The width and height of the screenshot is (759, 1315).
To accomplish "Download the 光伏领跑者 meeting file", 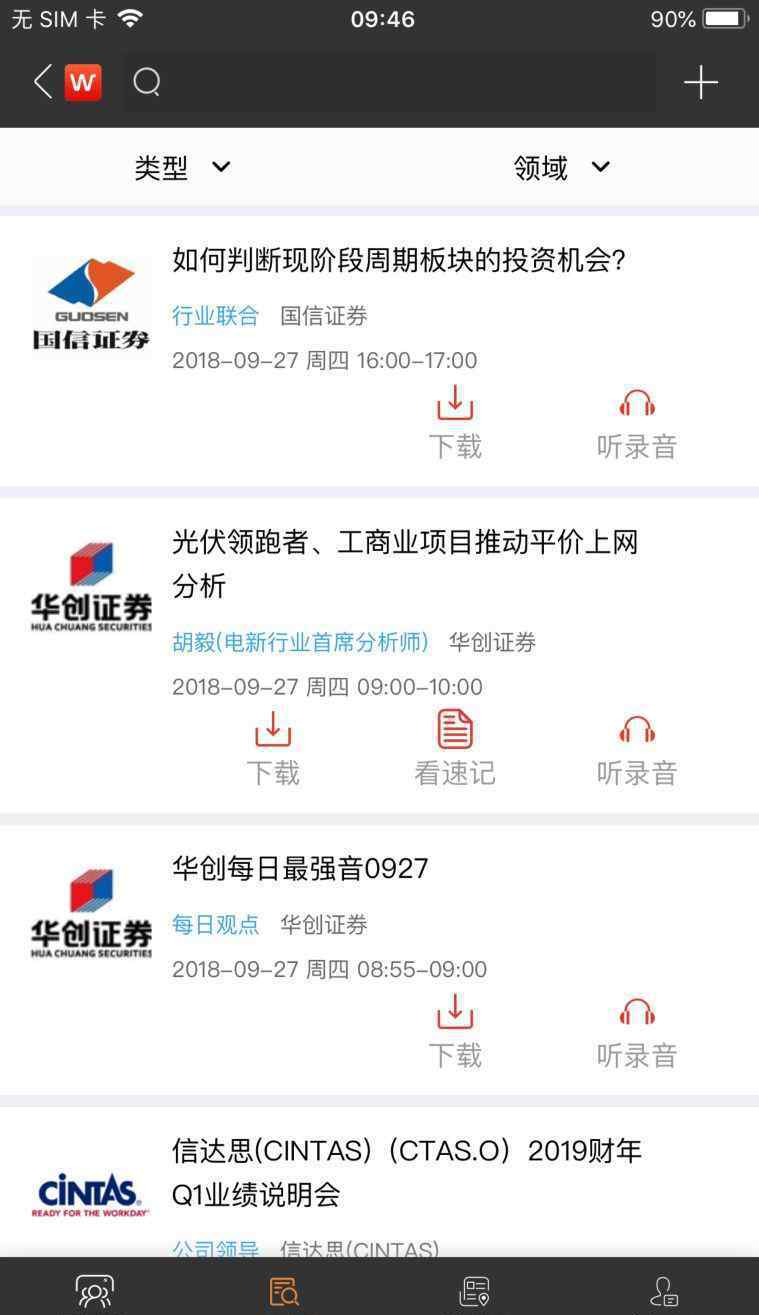I will (273, 749).
